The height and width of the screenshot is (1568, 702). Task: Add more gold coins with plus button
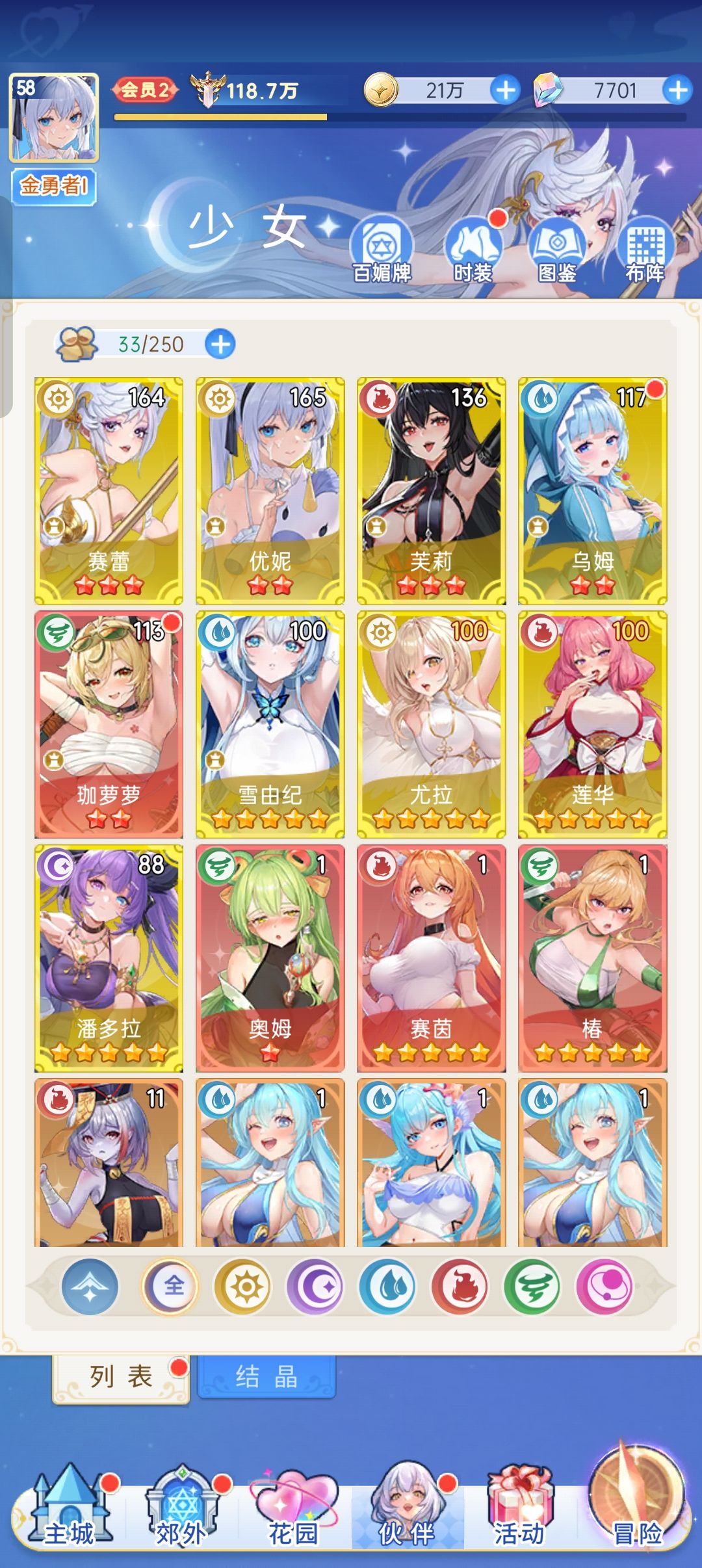pos(506,90)
